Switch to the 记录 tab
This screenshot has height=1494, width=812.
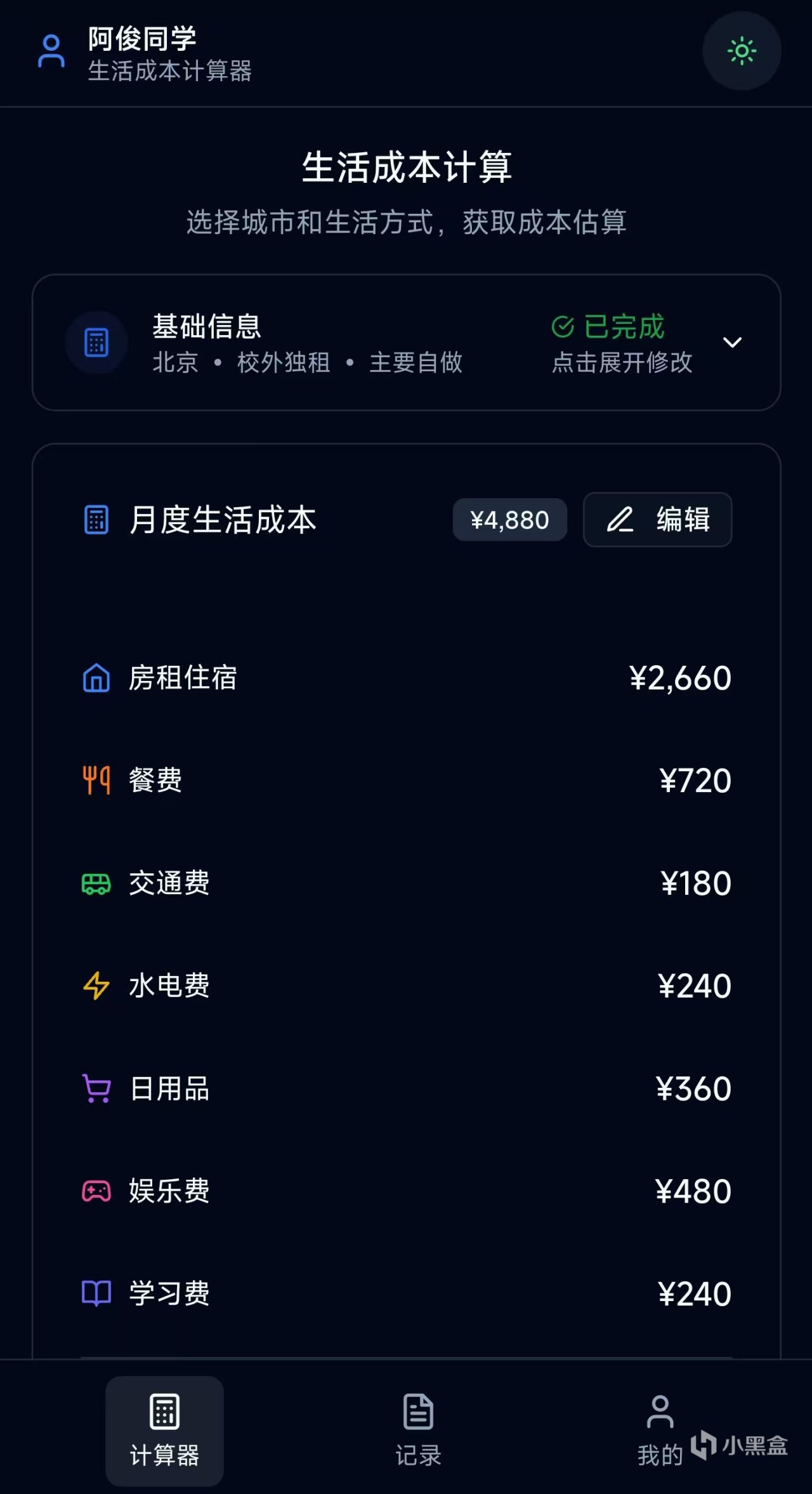coord(418,1431)
